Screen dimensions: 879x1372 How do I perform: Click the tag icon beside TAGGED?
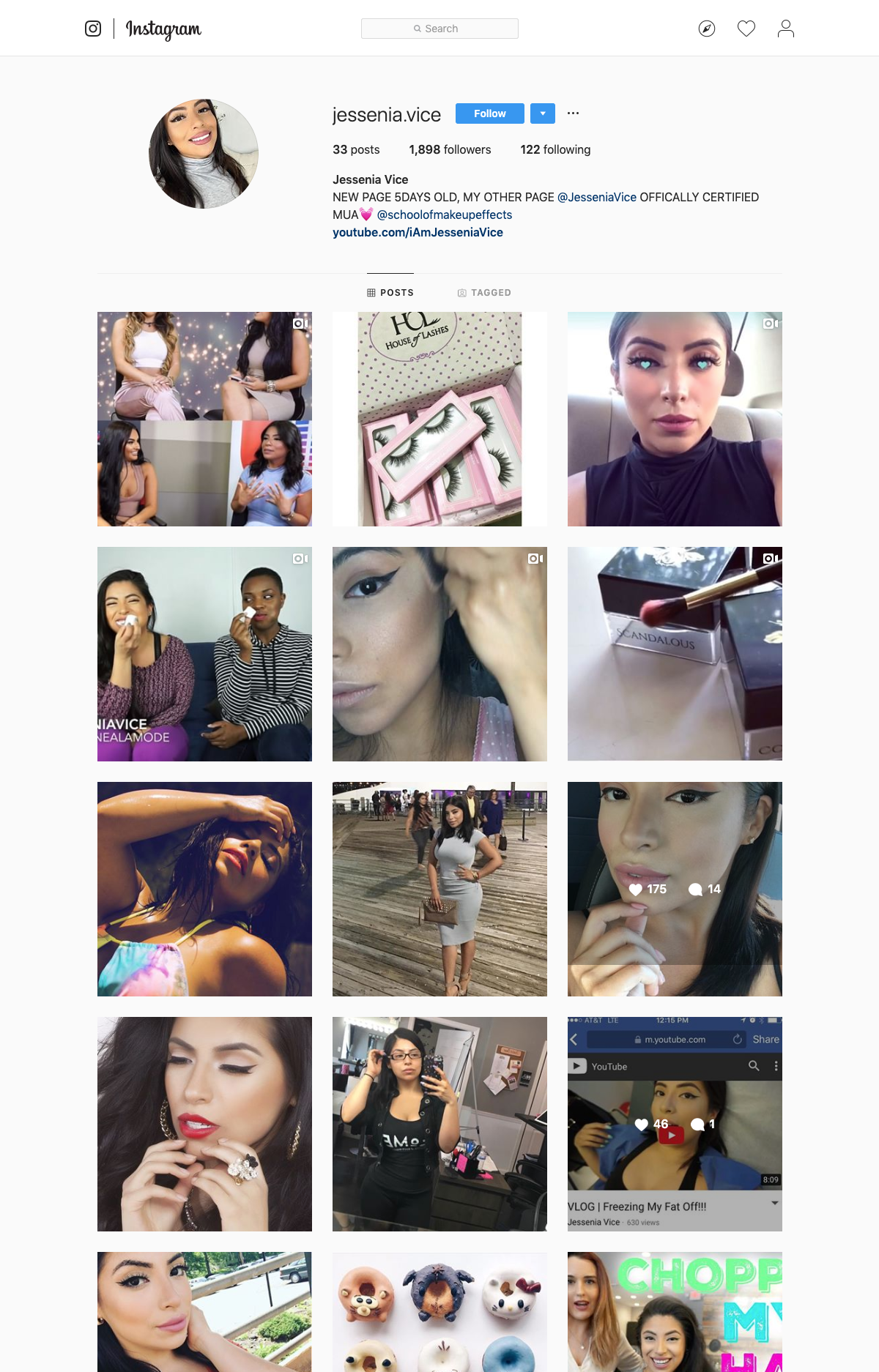pos(461,292)
